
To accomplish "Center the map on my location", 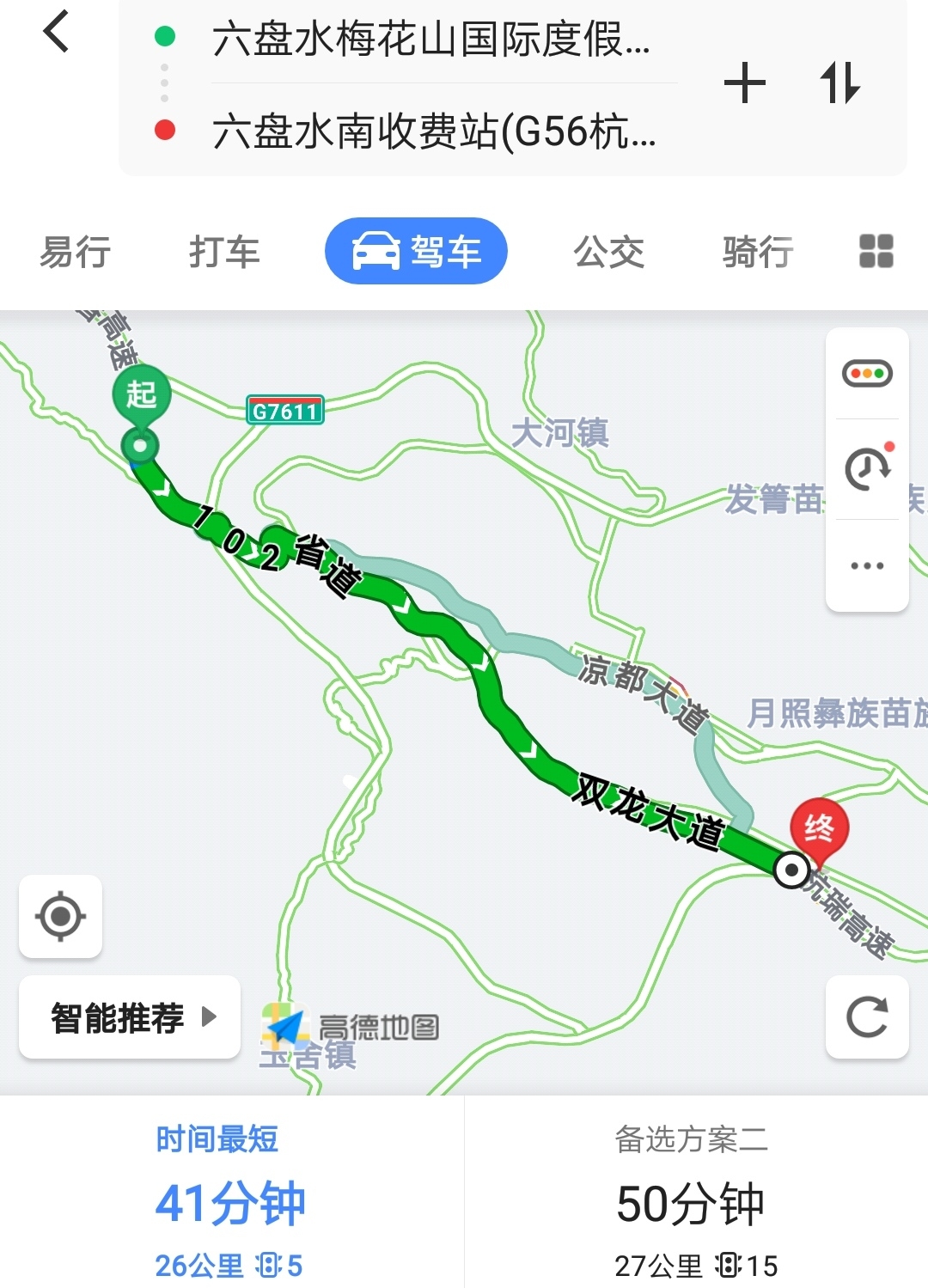I will click(61, 916).
